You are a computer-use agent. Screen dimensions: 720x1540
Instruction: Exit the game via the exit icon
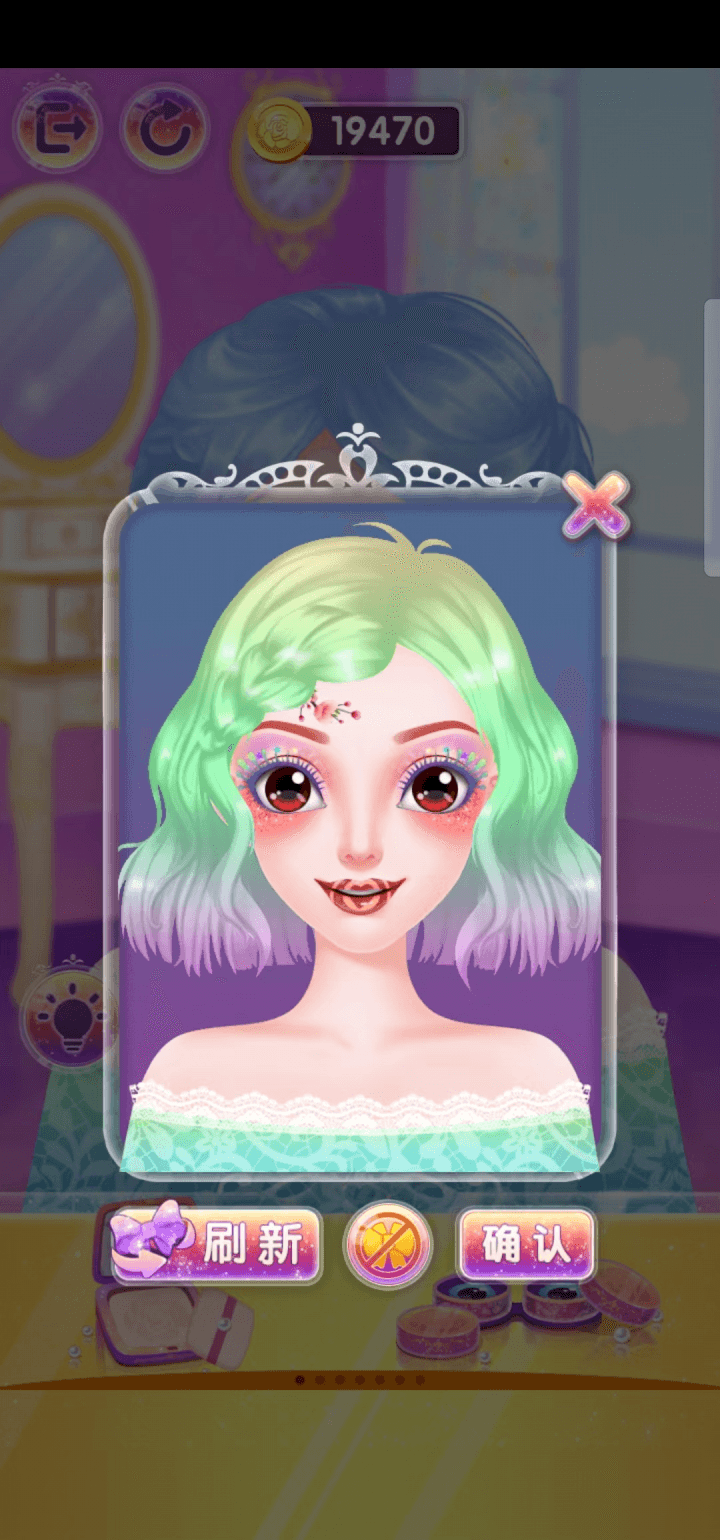click(x=56, y=128)
